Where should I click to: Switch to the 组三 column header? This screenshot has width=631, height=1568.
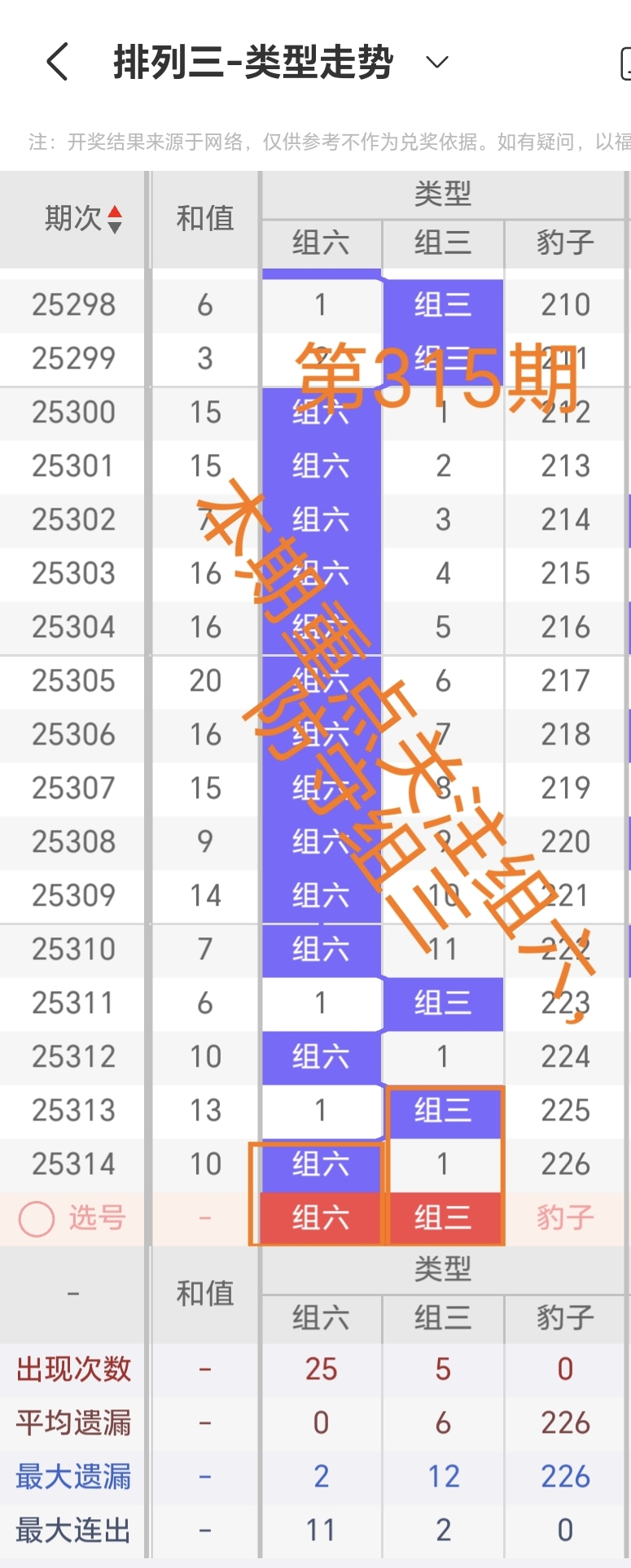tap(443, 243)
